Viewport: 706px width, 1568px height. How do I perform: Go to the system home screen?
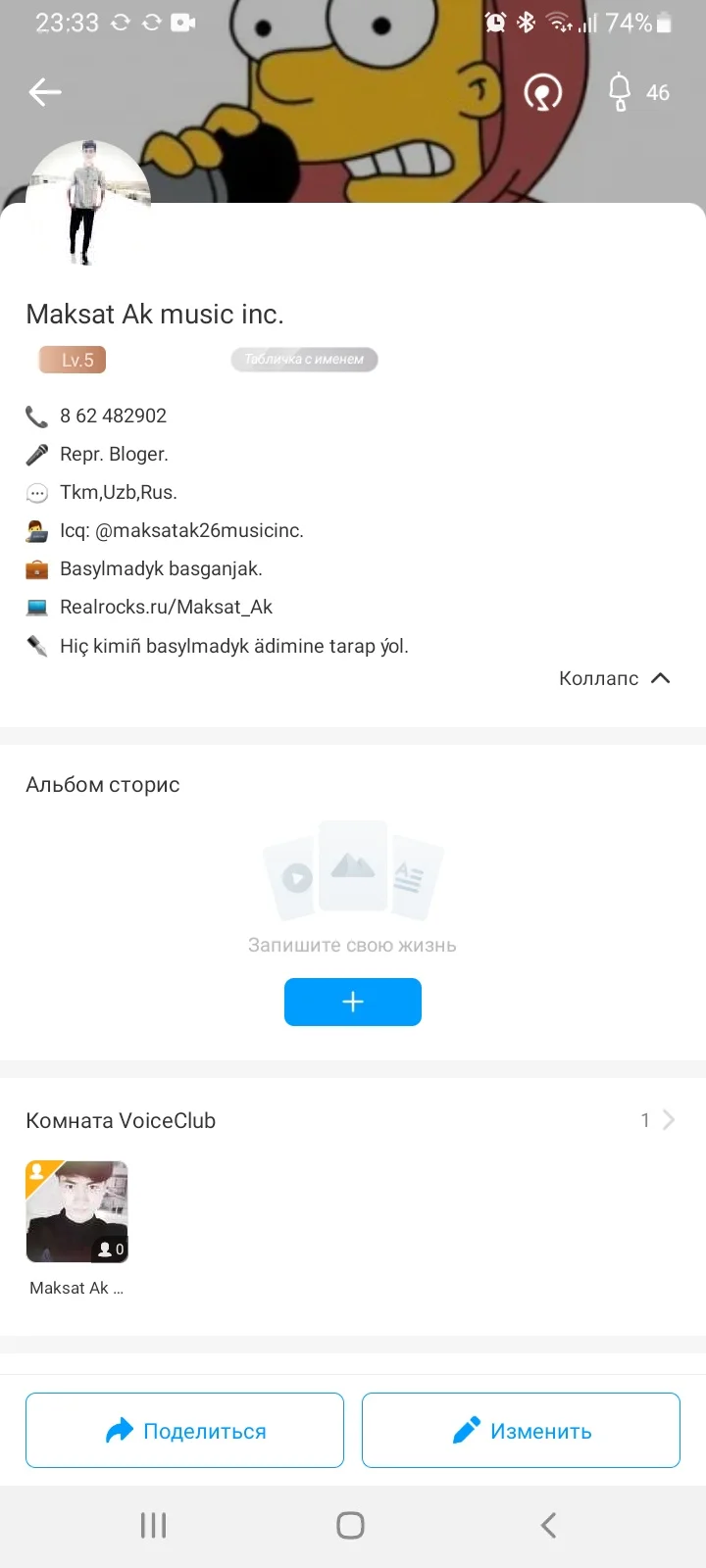click(x=351, y=1525)
